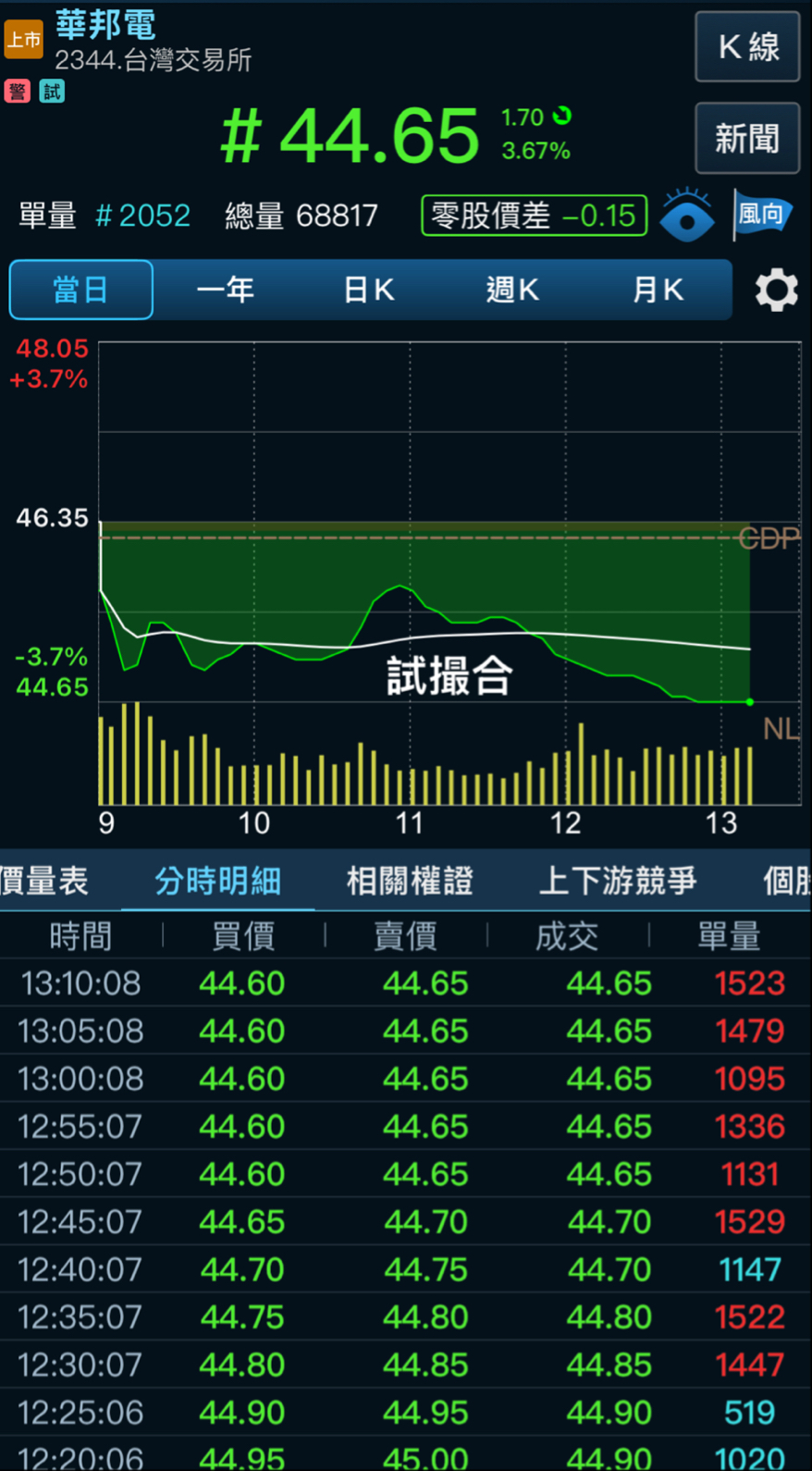Screen dimensions: 812x1471
Task: Open the 風向 flag
Action: pyautogui.click(x=762, y=215)
